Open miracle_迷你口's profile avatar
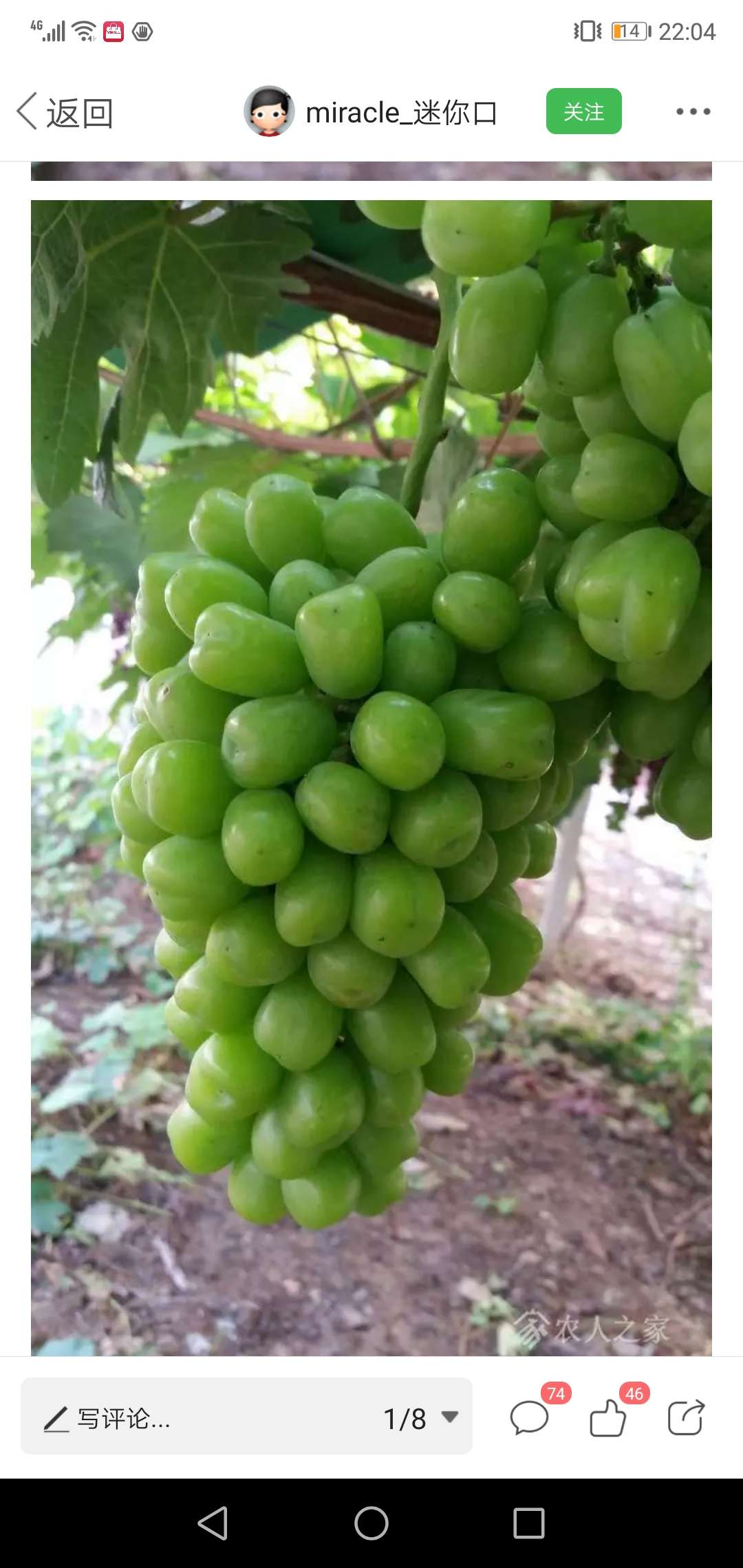This screenshot has height=1568, width=743. [x=269, y=111]
